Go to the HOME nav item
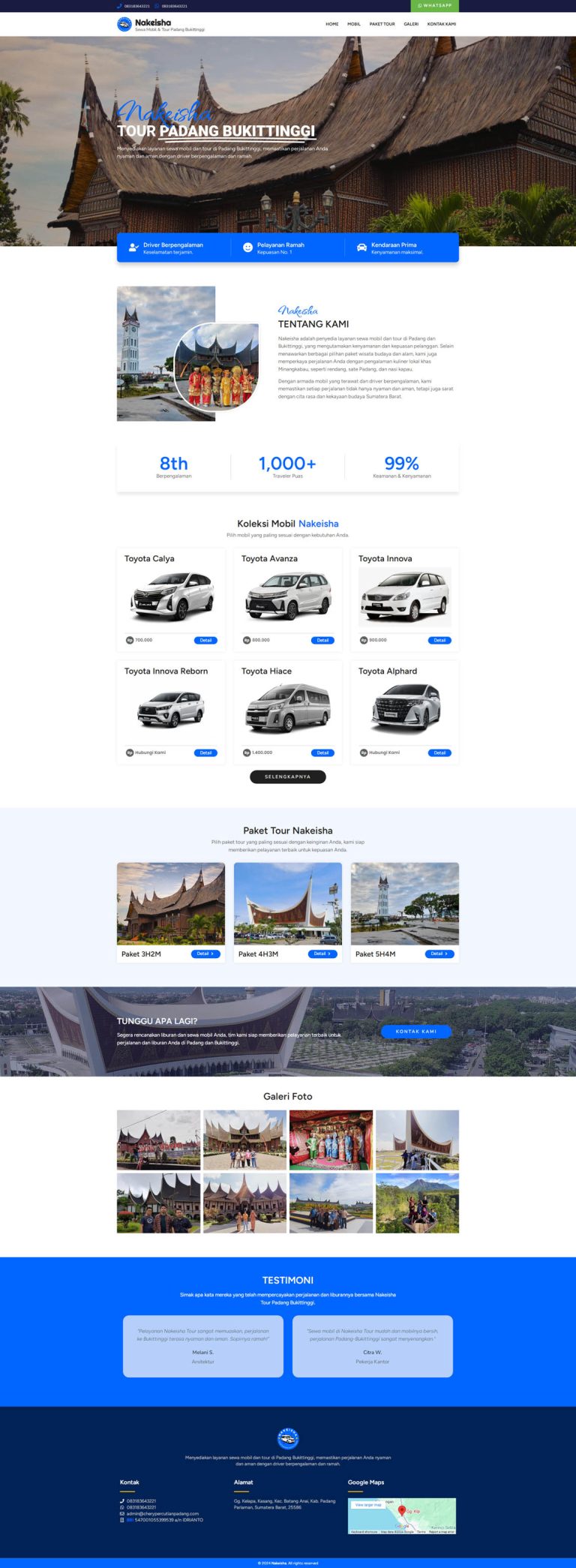 332,24
